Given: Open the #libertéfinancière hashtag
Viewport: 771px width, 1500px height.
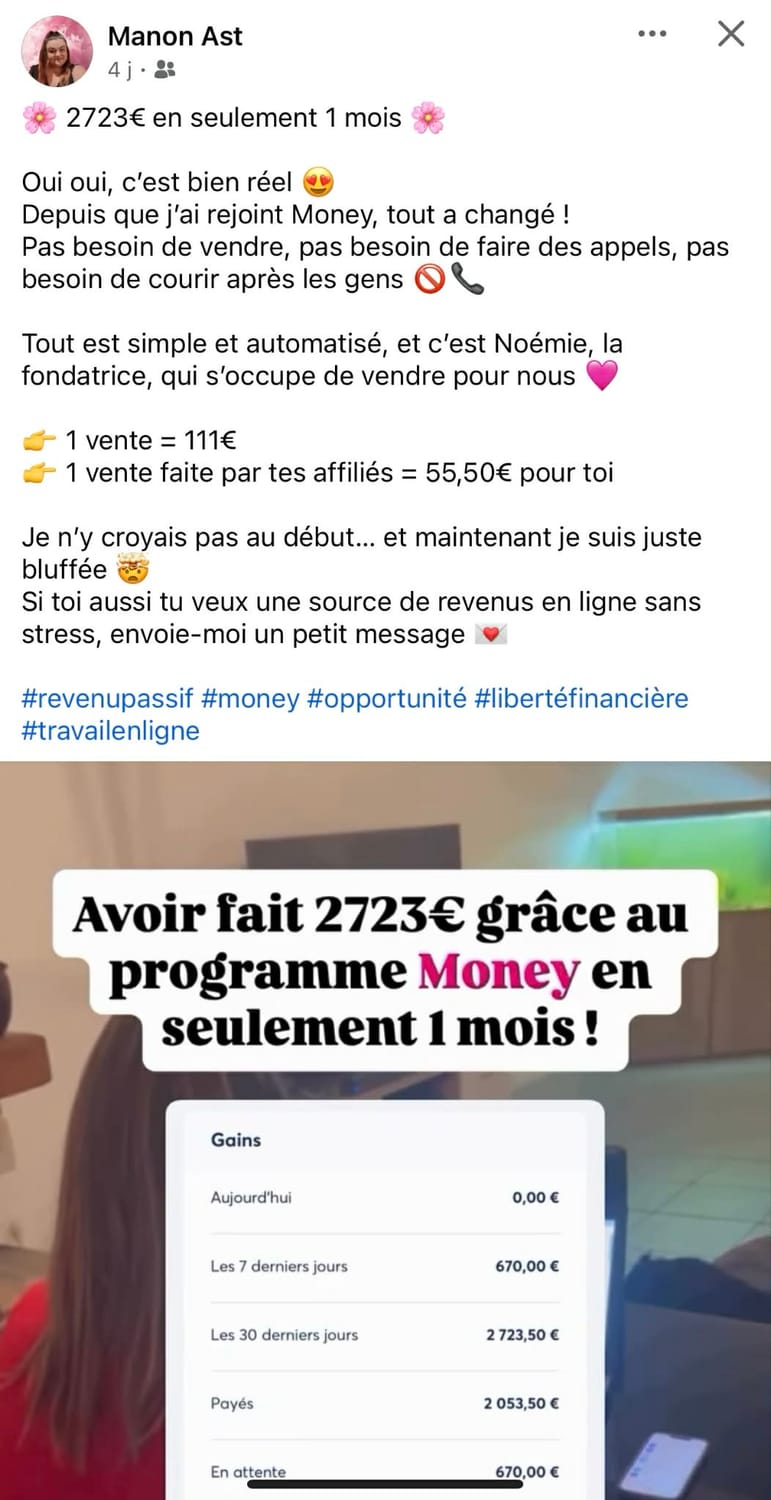Looking at the screenshot, I should [x=581, y=698].
